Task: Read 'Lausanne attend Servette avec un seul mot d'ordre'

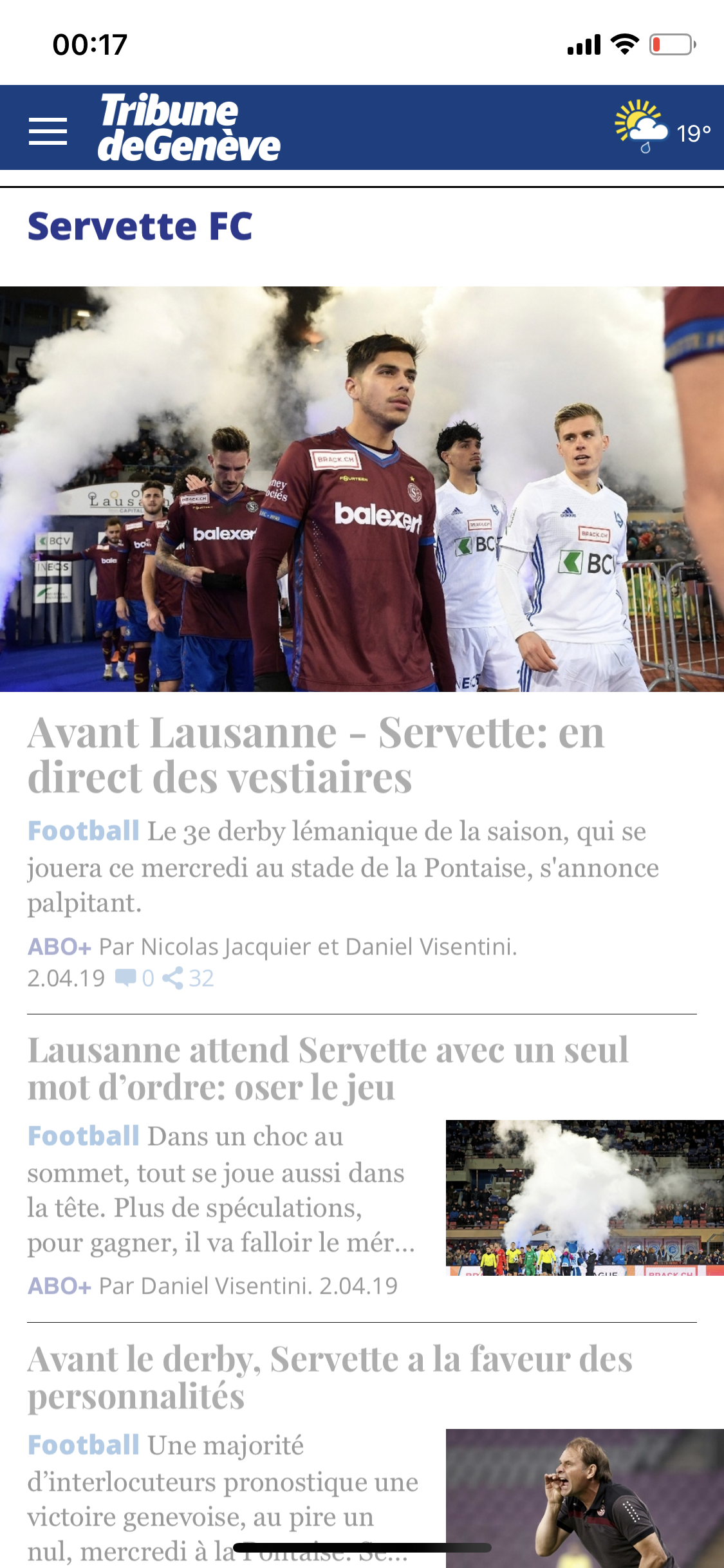Action: pos(327,1069)
